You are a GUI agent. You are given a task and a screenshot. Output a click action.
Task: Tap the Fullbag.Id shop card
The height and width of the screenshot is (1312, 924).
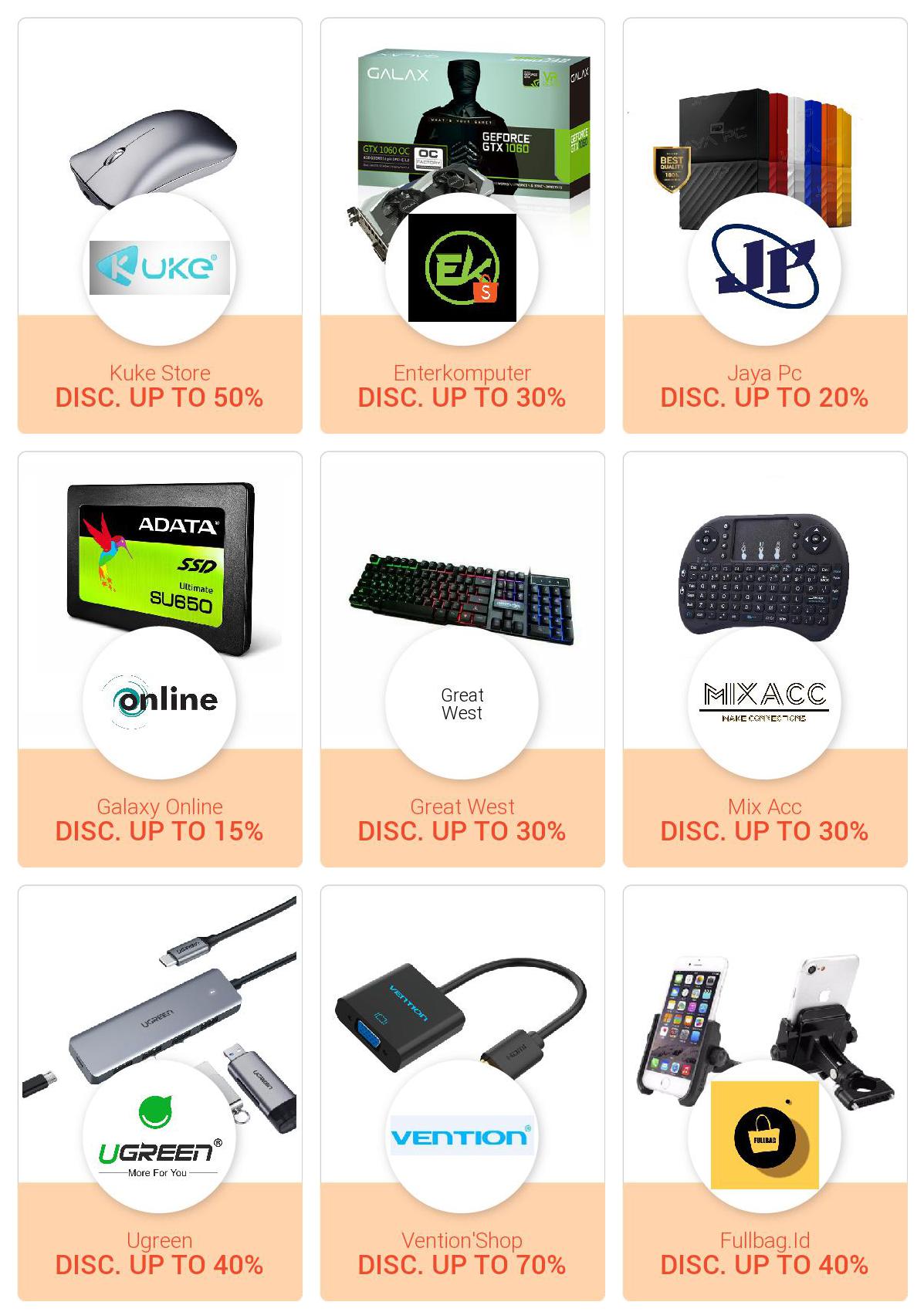point(765,1093)
